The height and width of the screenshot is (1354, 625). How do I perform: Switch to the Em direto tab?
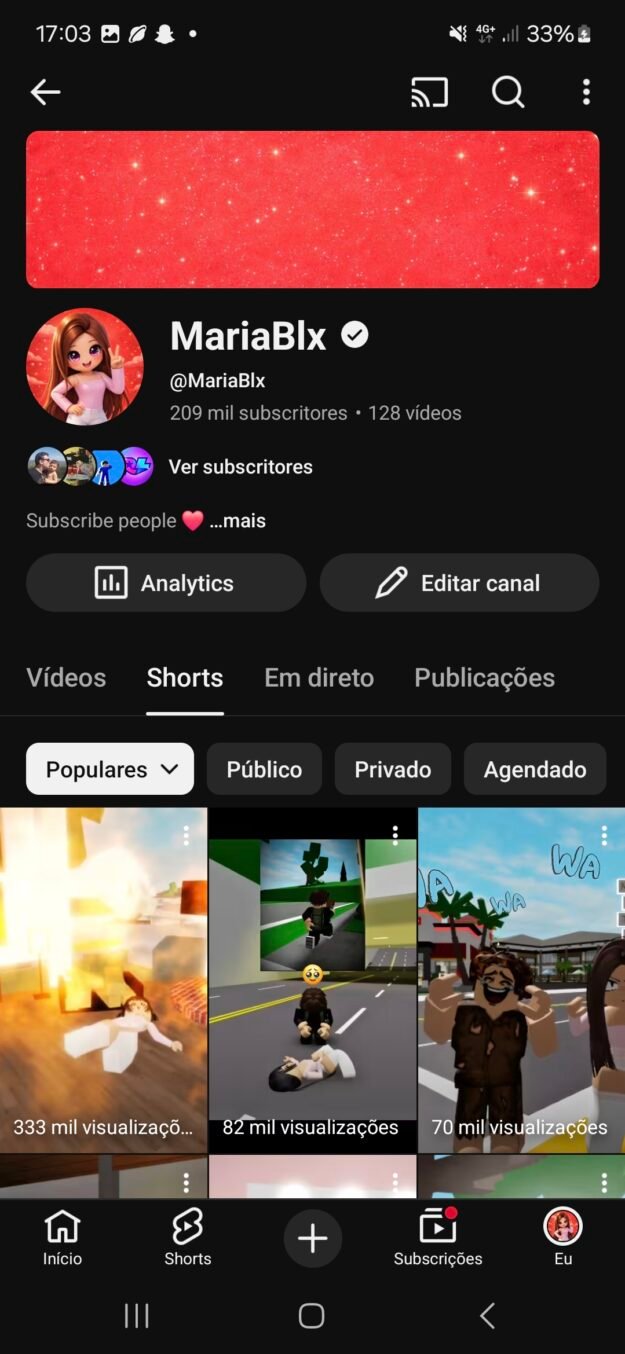319,678
